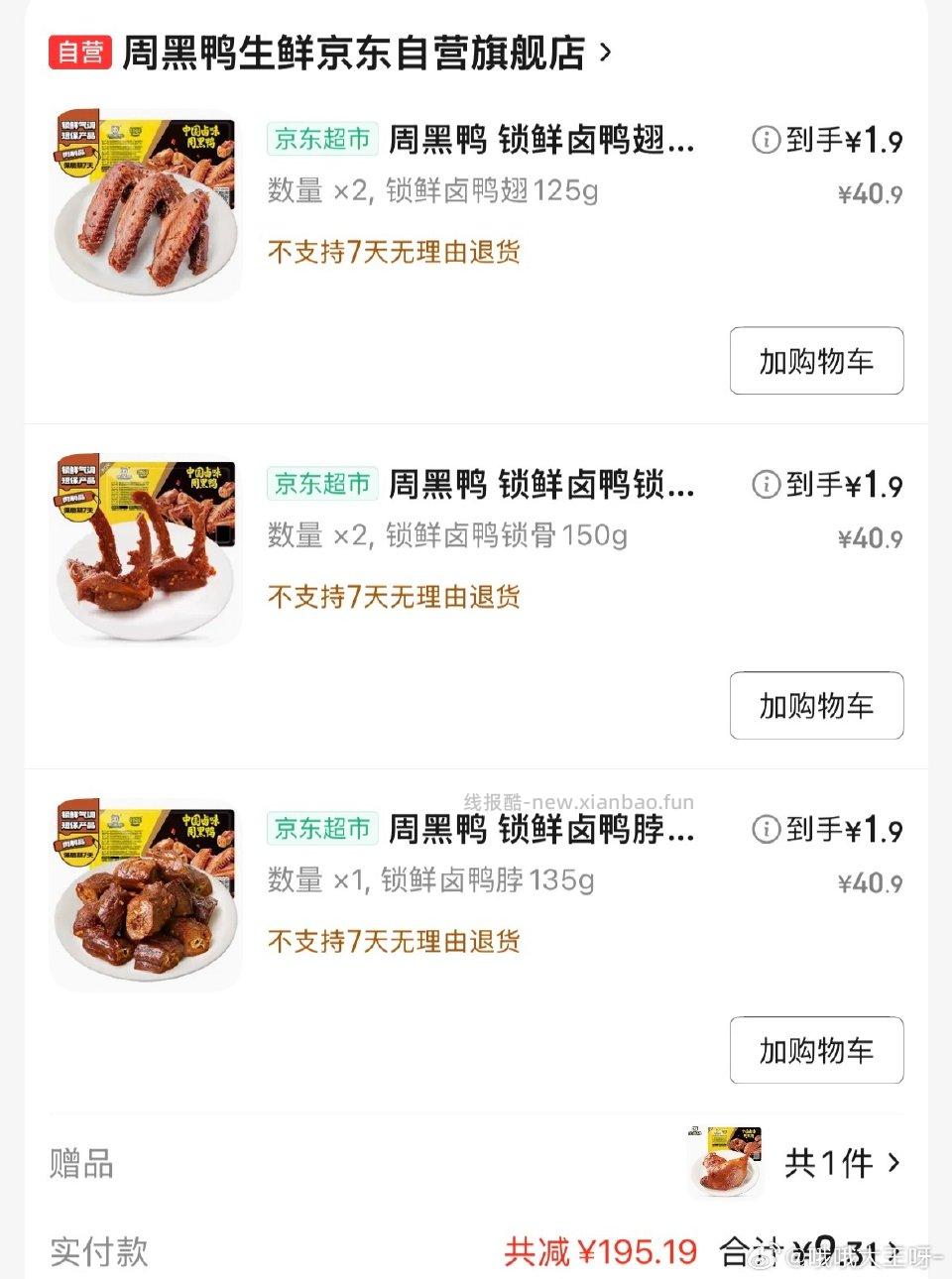The image size is (952, 1279).
Task: Click the 京东超市 tag on the 锁骨 item
Action: 321,485
